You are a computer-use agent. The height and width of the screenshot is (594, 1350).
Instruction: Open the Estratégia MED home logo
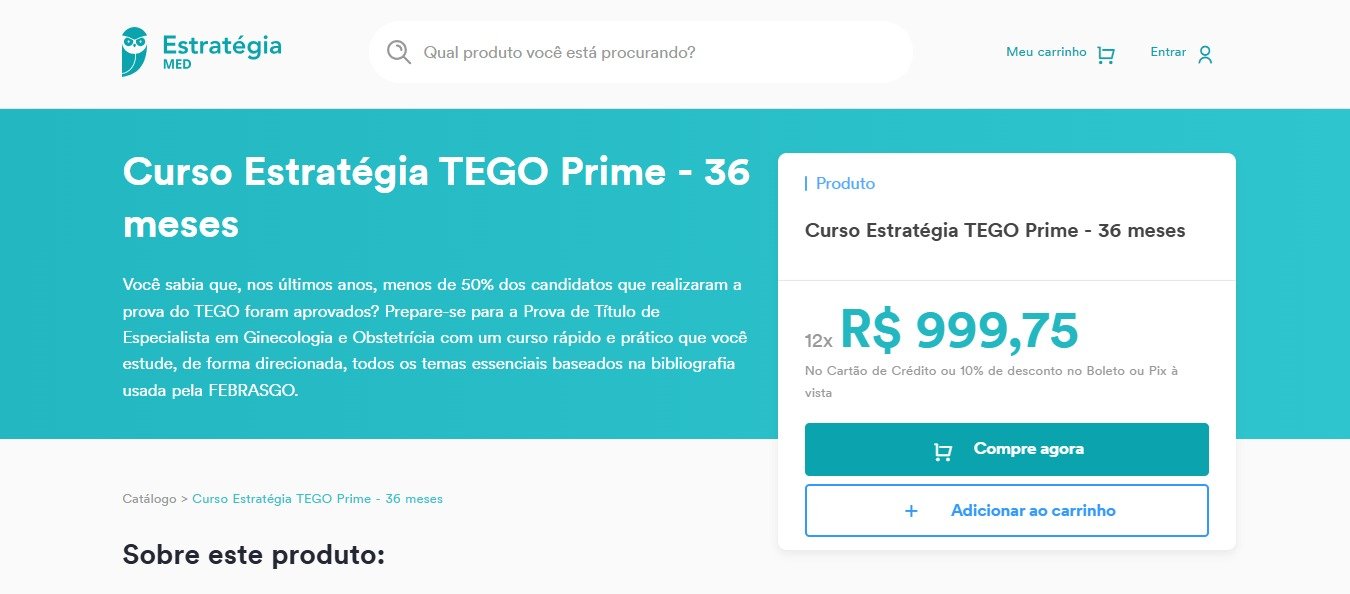coord(201,52)
